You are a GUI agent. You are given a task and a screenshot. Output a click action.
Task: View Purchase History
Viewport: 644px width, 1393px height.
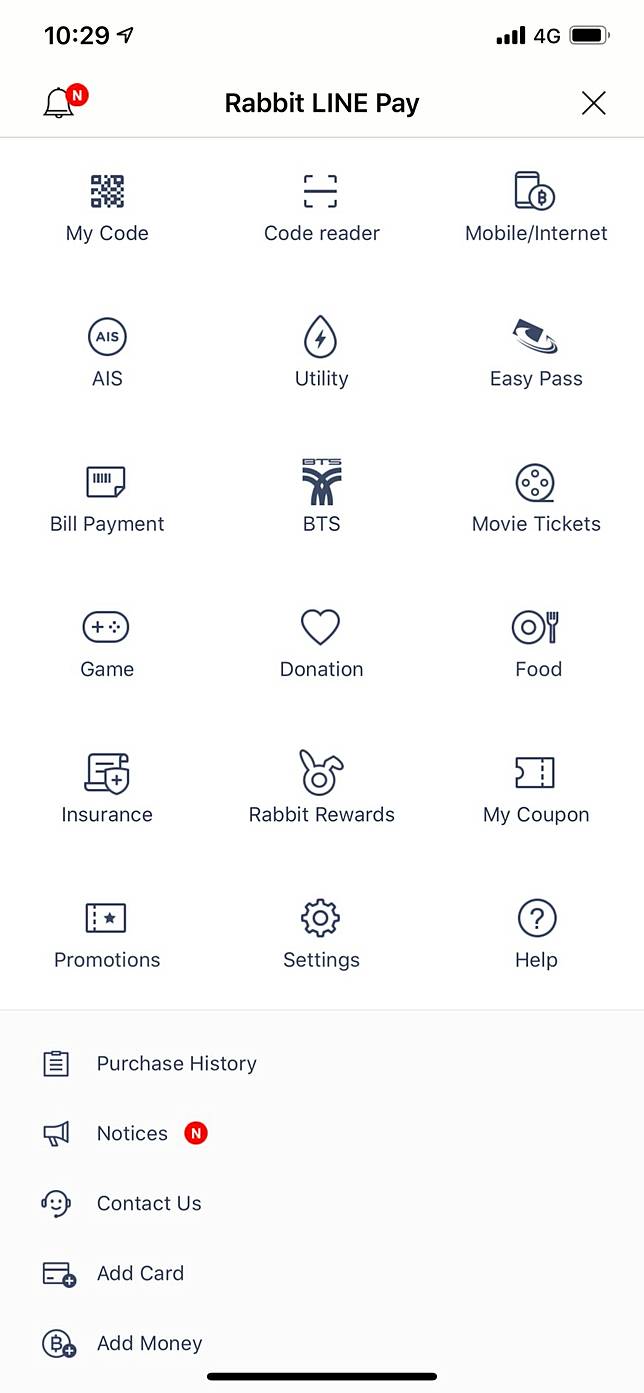[x=176, y=1063]
